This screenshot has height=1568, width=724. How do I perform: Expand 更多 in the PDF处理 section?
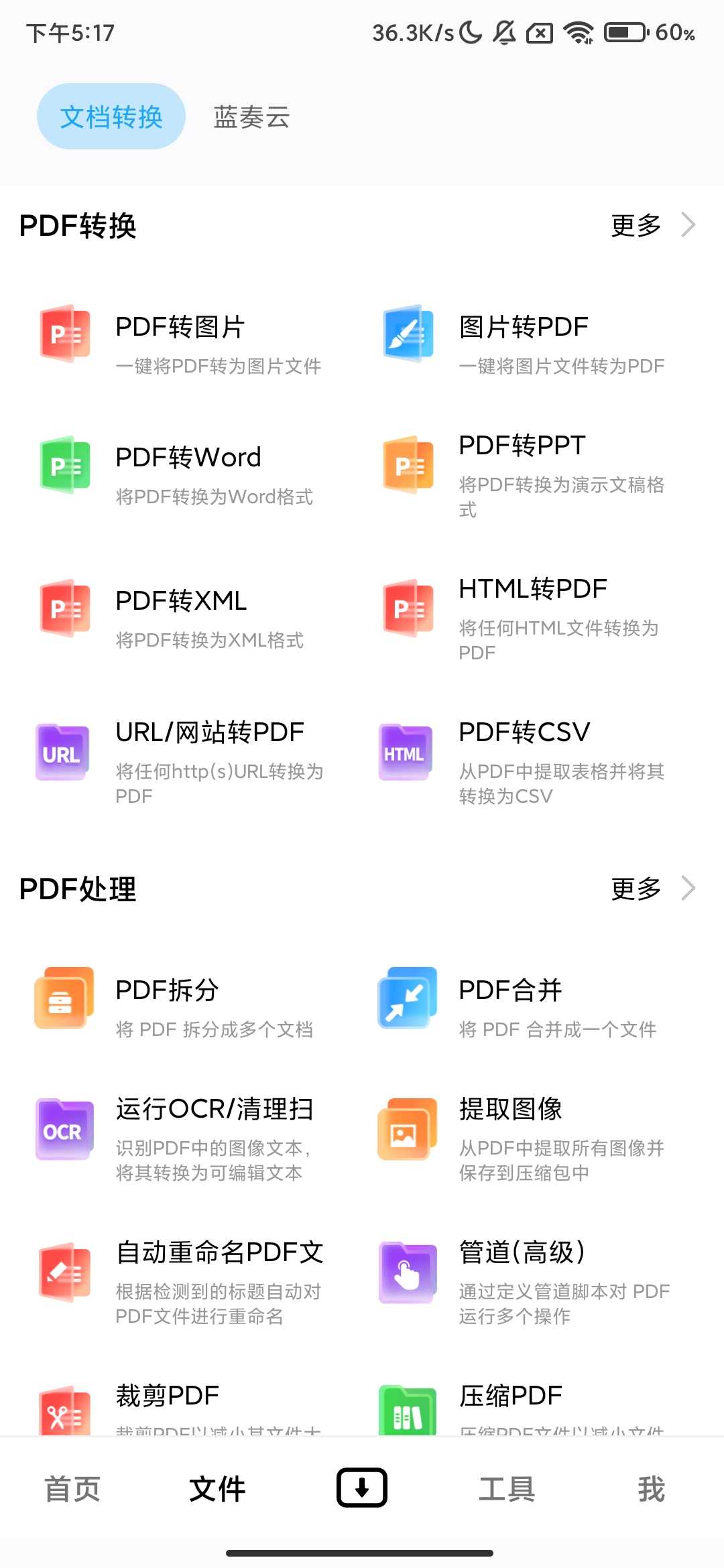(x=636, y=889)
